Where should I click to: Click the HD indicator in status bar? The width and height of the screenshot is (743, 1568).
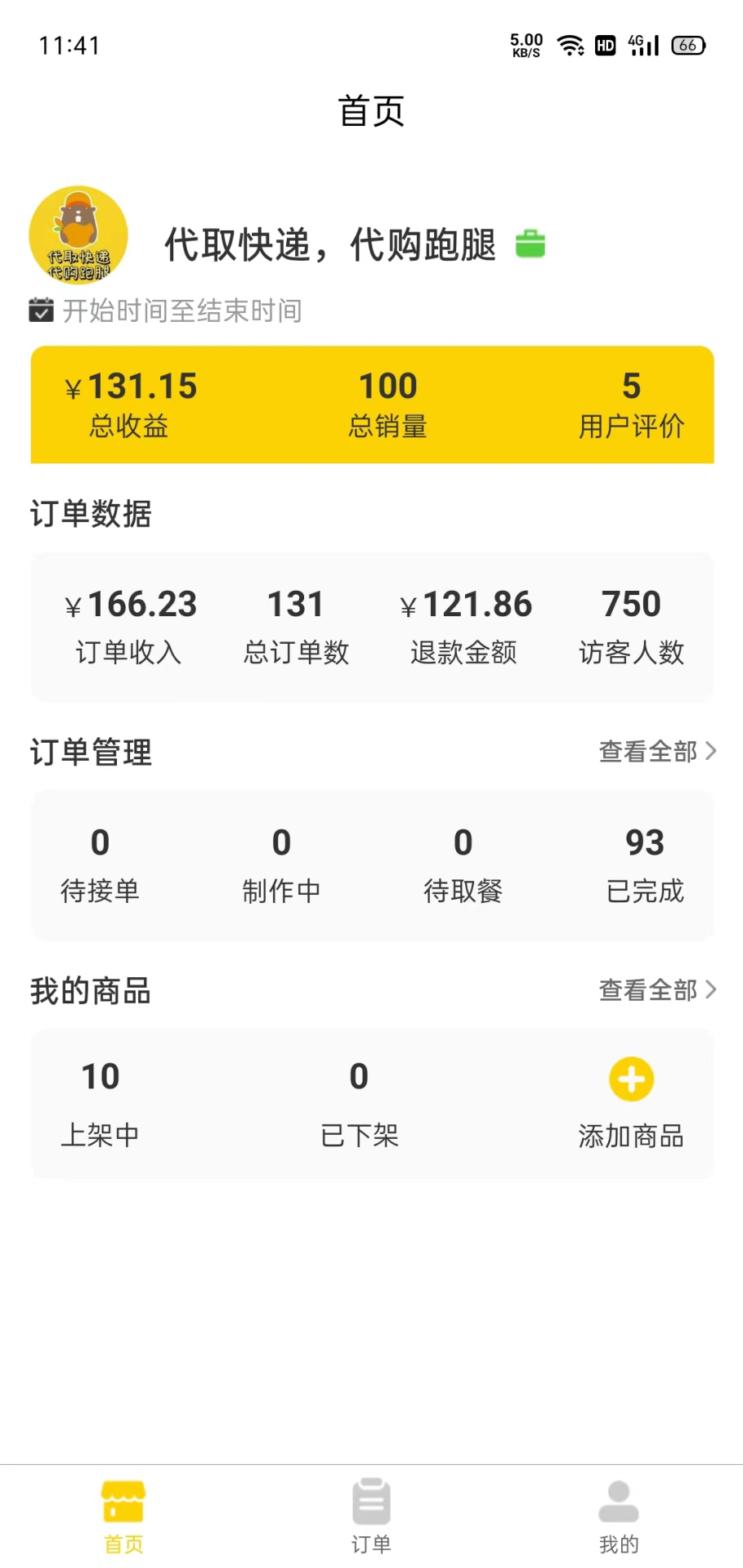coord(605,45)
